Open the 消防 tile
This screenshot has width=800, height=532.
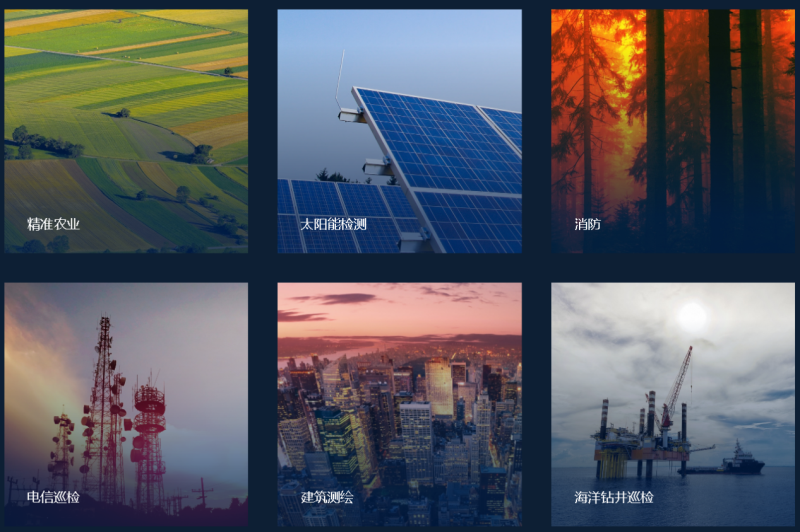[x=673, y=131]
